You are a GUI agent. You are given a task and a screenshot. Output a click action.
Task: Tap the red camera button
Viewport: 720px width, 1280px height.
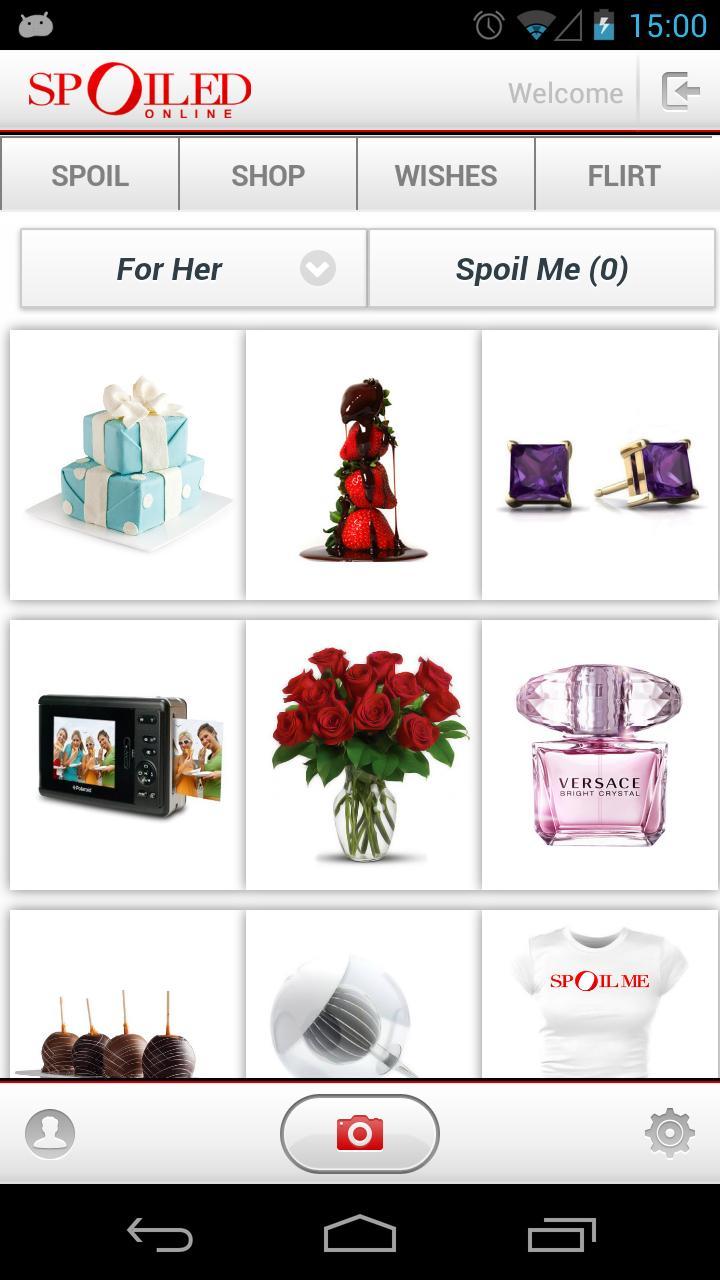pos(360,1134)
